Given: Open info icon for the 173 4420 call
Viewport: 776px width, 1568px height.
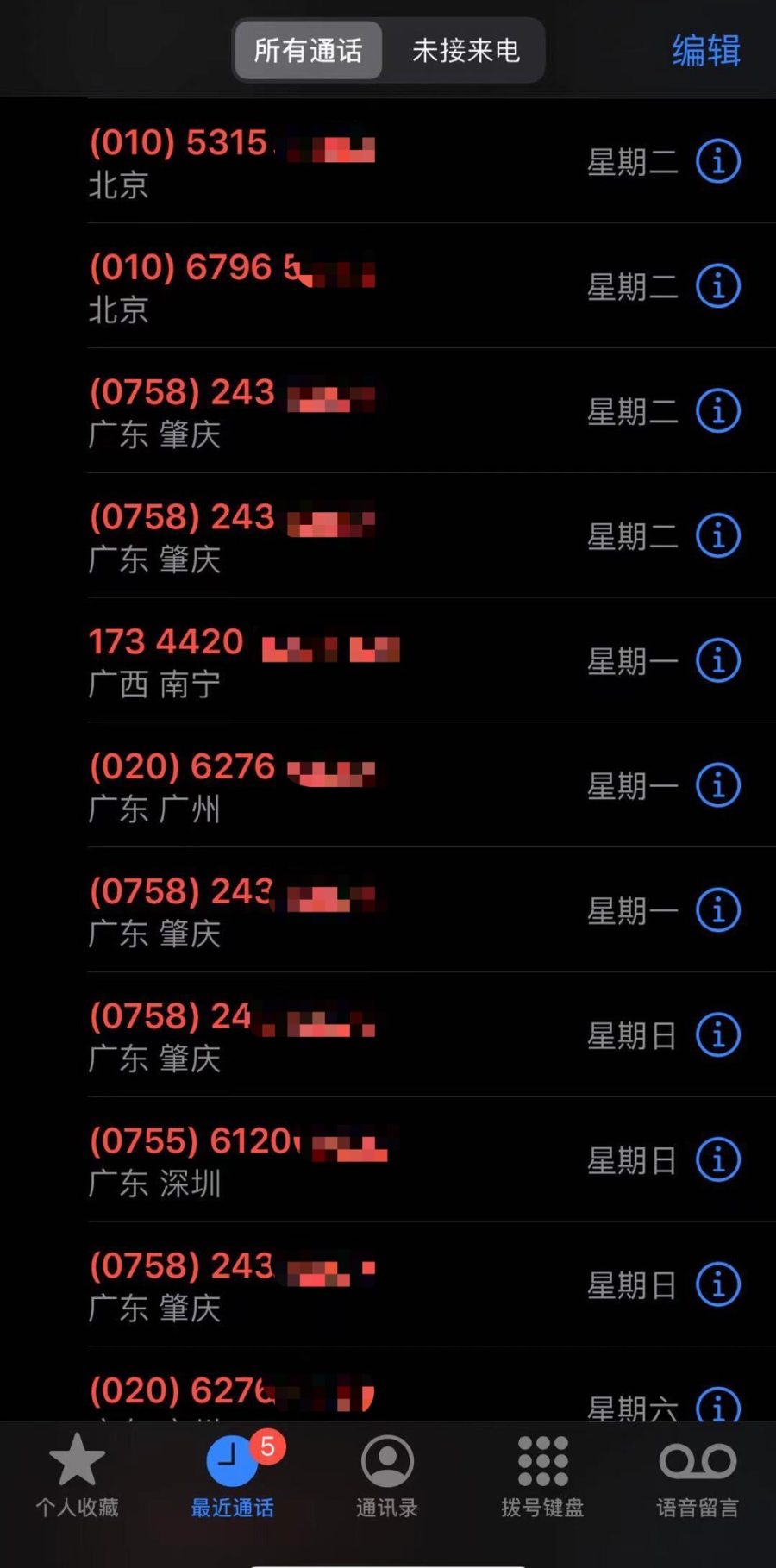Looking at the screenshot, I should click(718, 661).
